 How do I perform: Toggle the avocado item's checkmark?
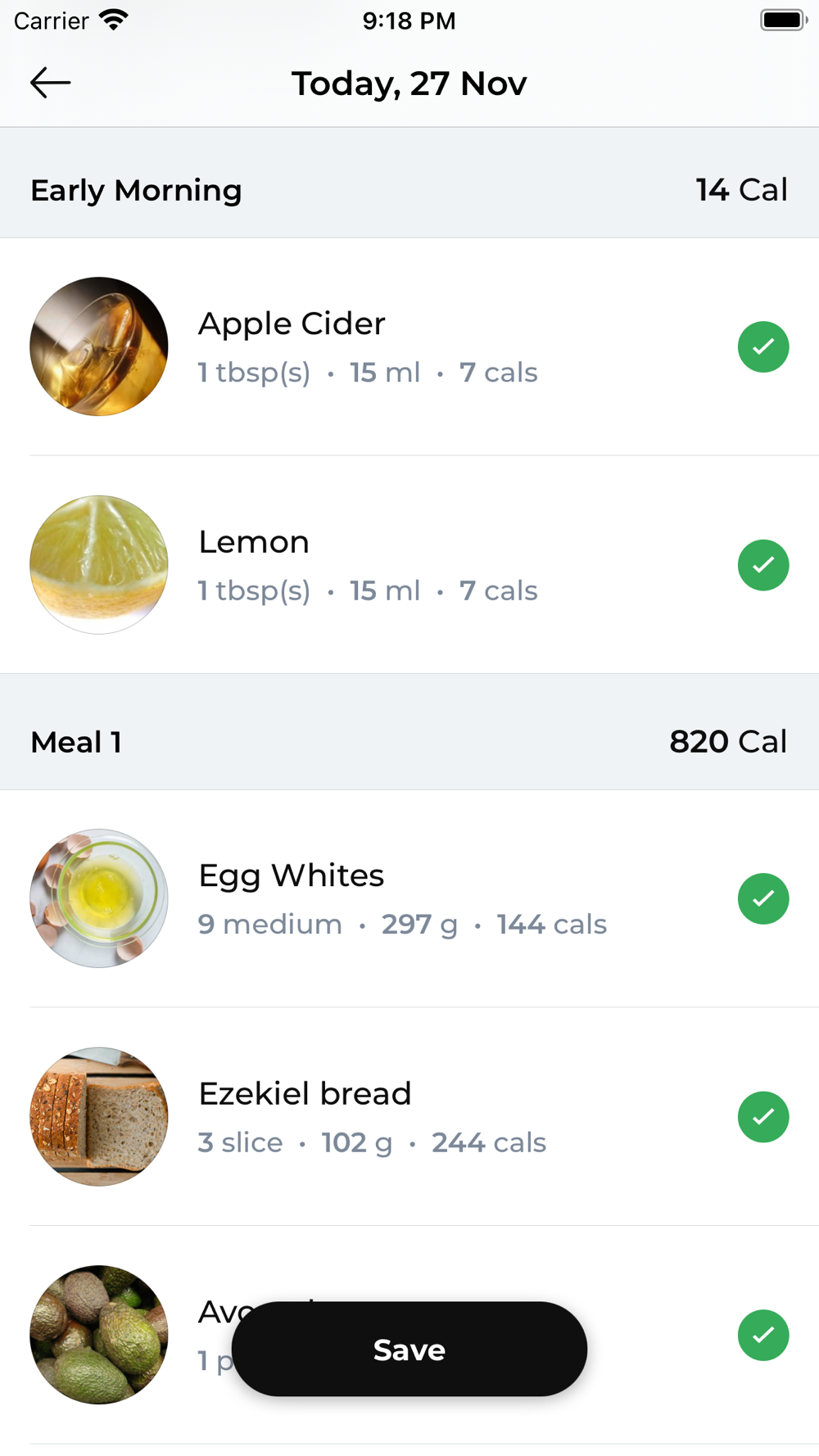click(763, 1335)
